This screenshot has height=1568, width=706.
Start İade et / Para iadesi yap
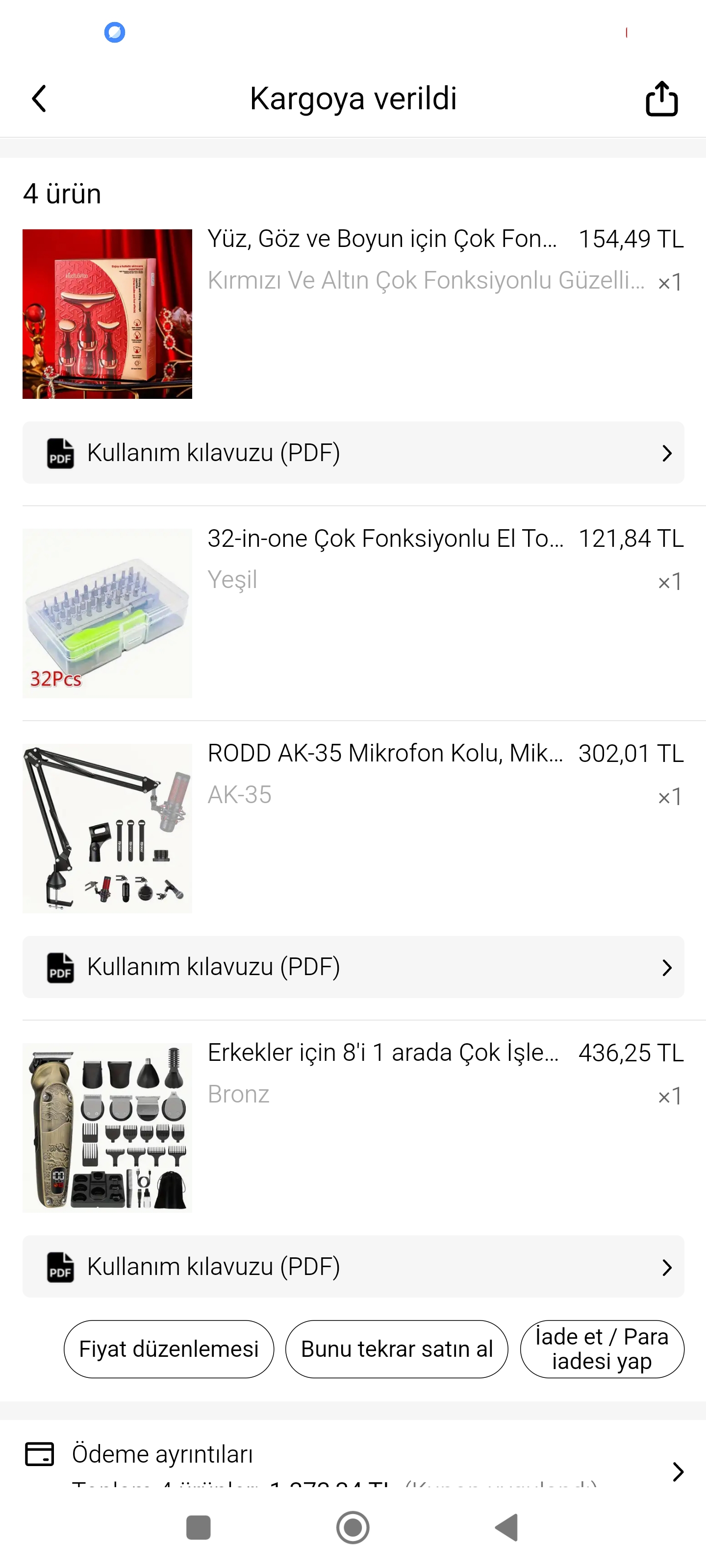[602, 1349]
